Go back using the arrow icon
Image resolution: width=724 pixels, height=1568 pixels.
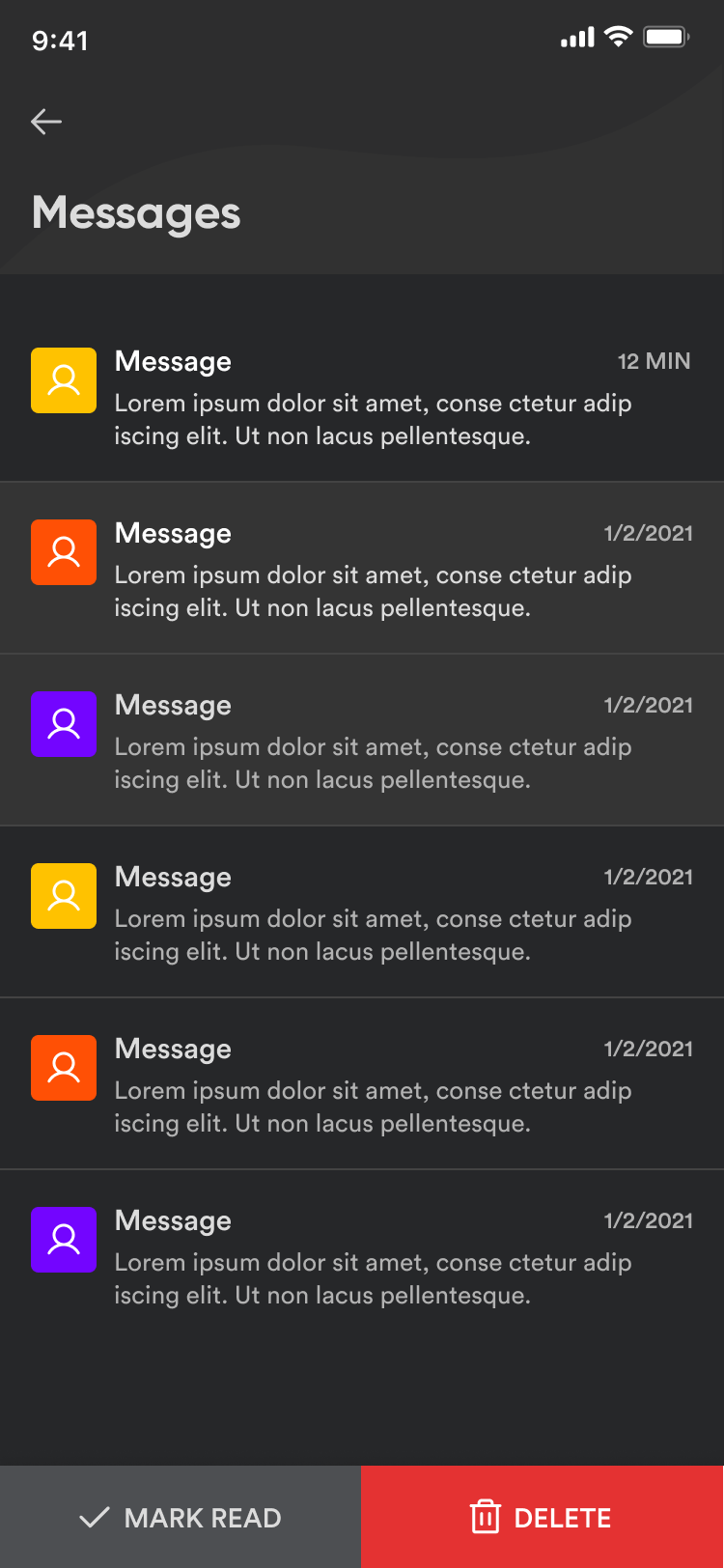pyautogui.click(x=46, y=122)
